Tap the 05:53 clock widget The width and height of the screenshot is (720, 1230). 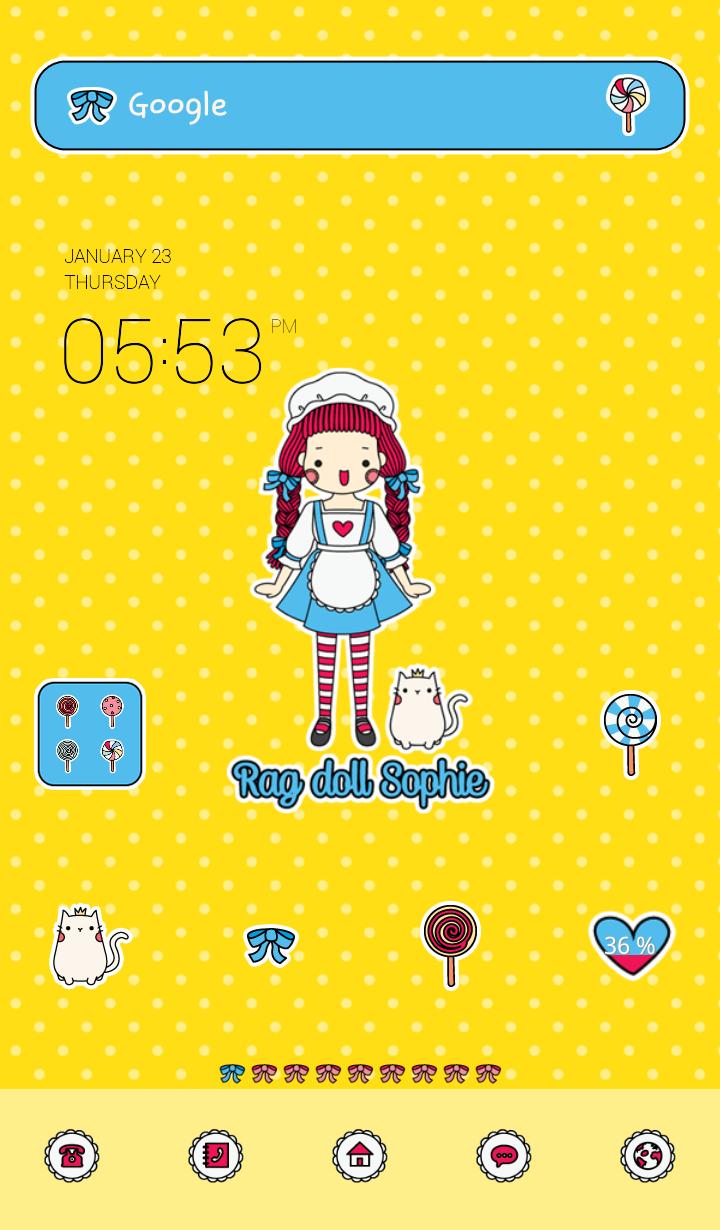[163, 346]
